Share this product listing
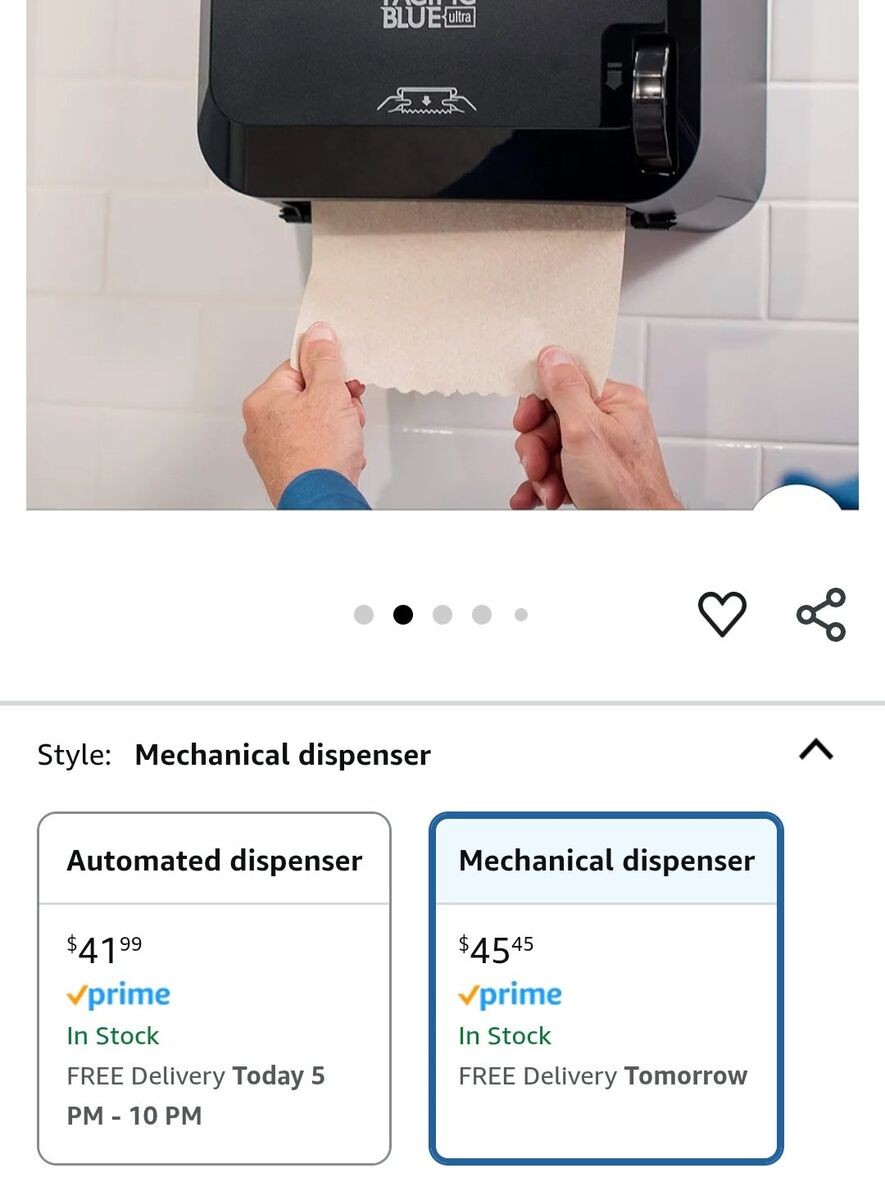Screen dimensions: 885x1200 pyautogui.click(x=821, y=614)
